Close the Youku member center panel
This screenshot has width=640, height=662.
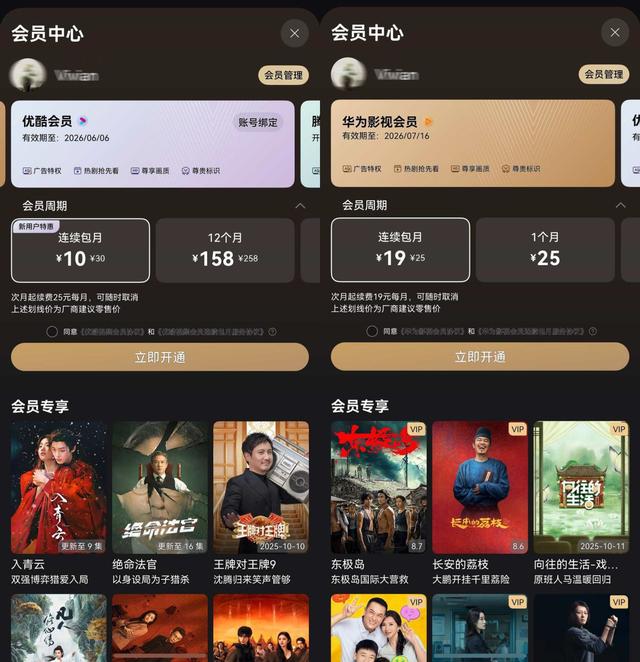294,33
